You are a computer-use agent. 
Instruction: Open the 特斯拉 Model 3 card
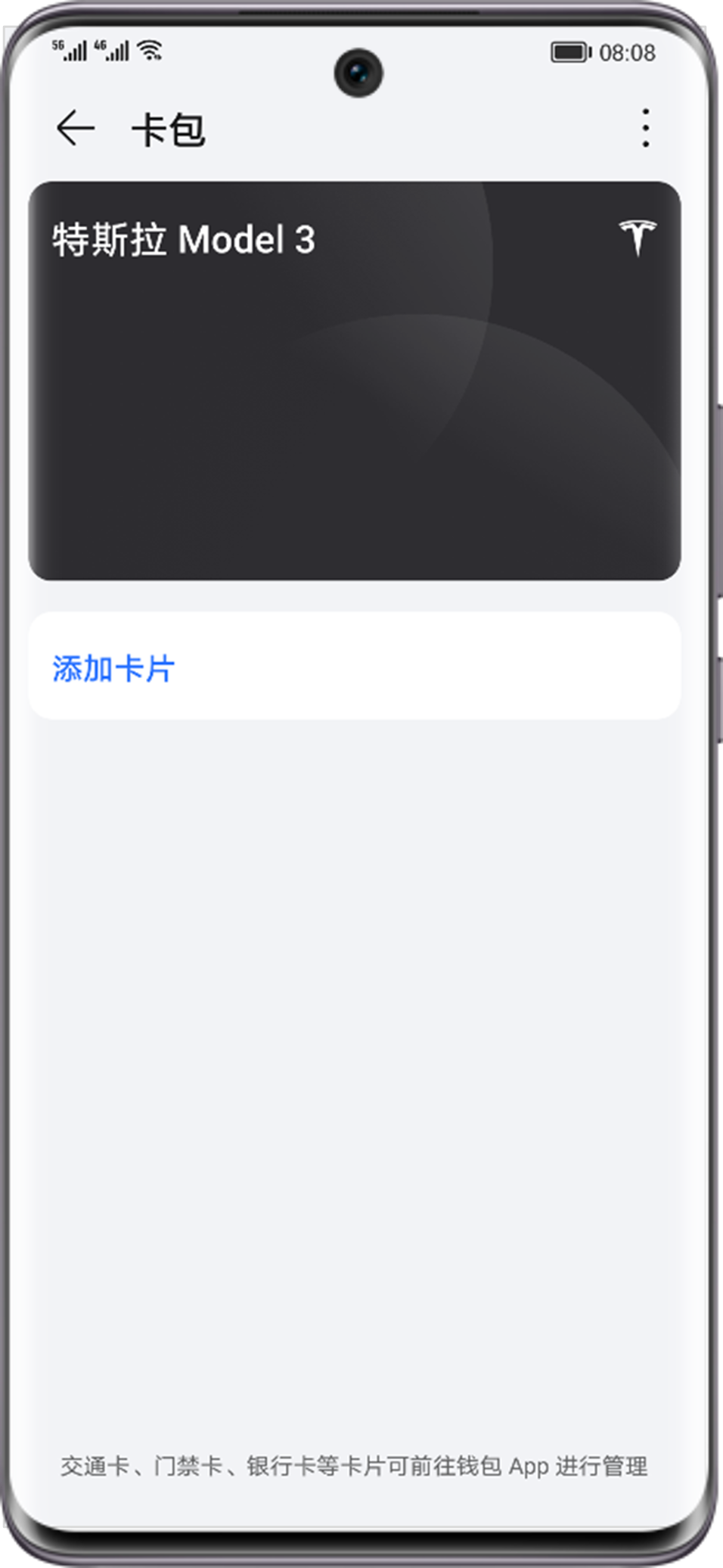click(x=354, y=381)
